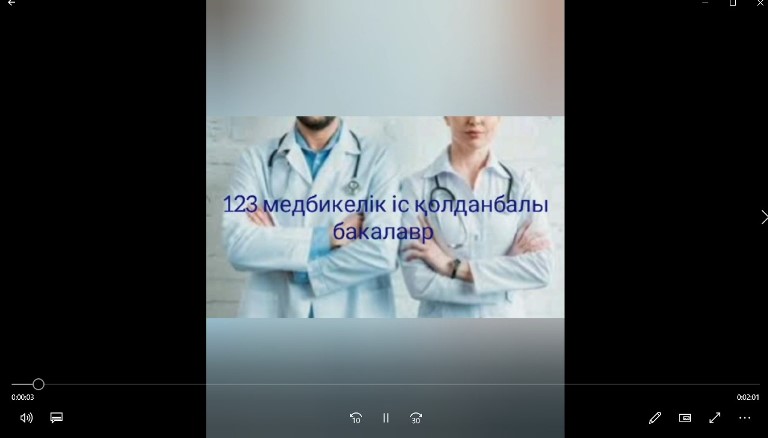
Task: Open the pencil edit tool
Action: (655, 418)
